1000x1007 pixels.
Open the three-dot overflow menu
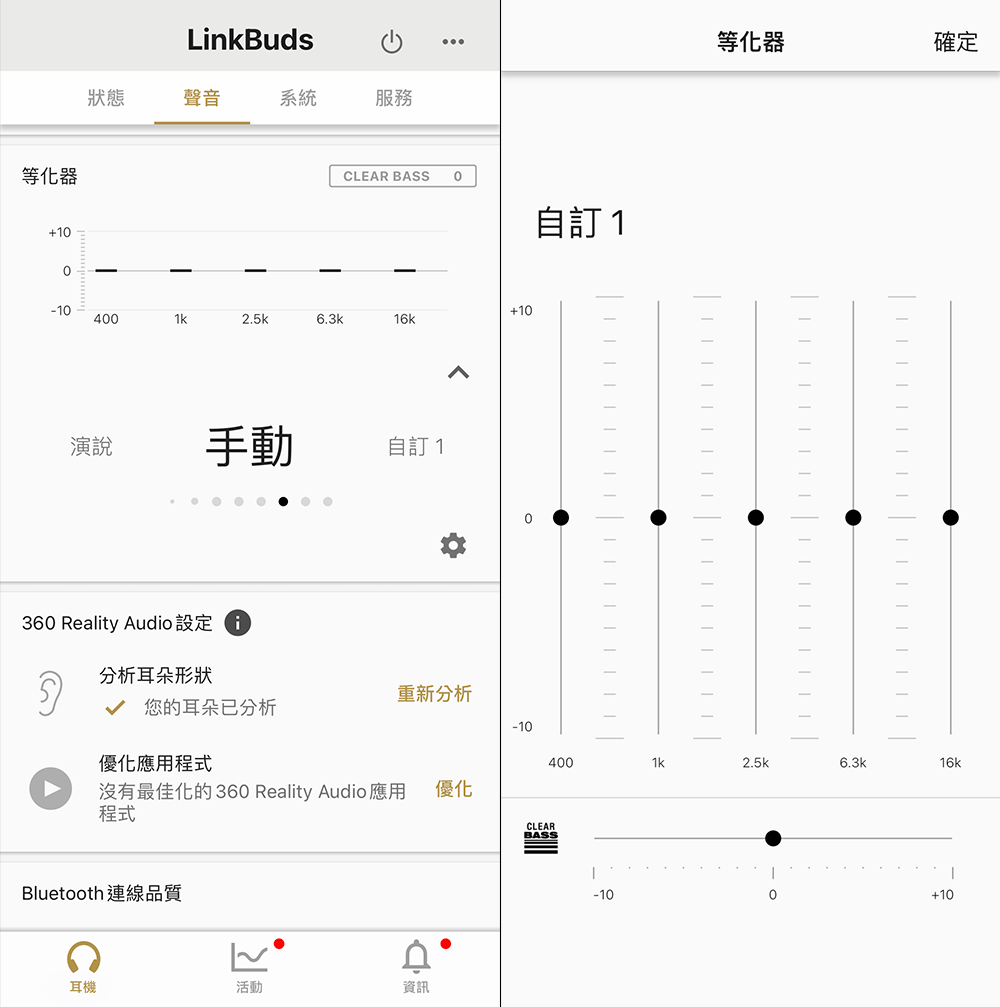[453, 42]
